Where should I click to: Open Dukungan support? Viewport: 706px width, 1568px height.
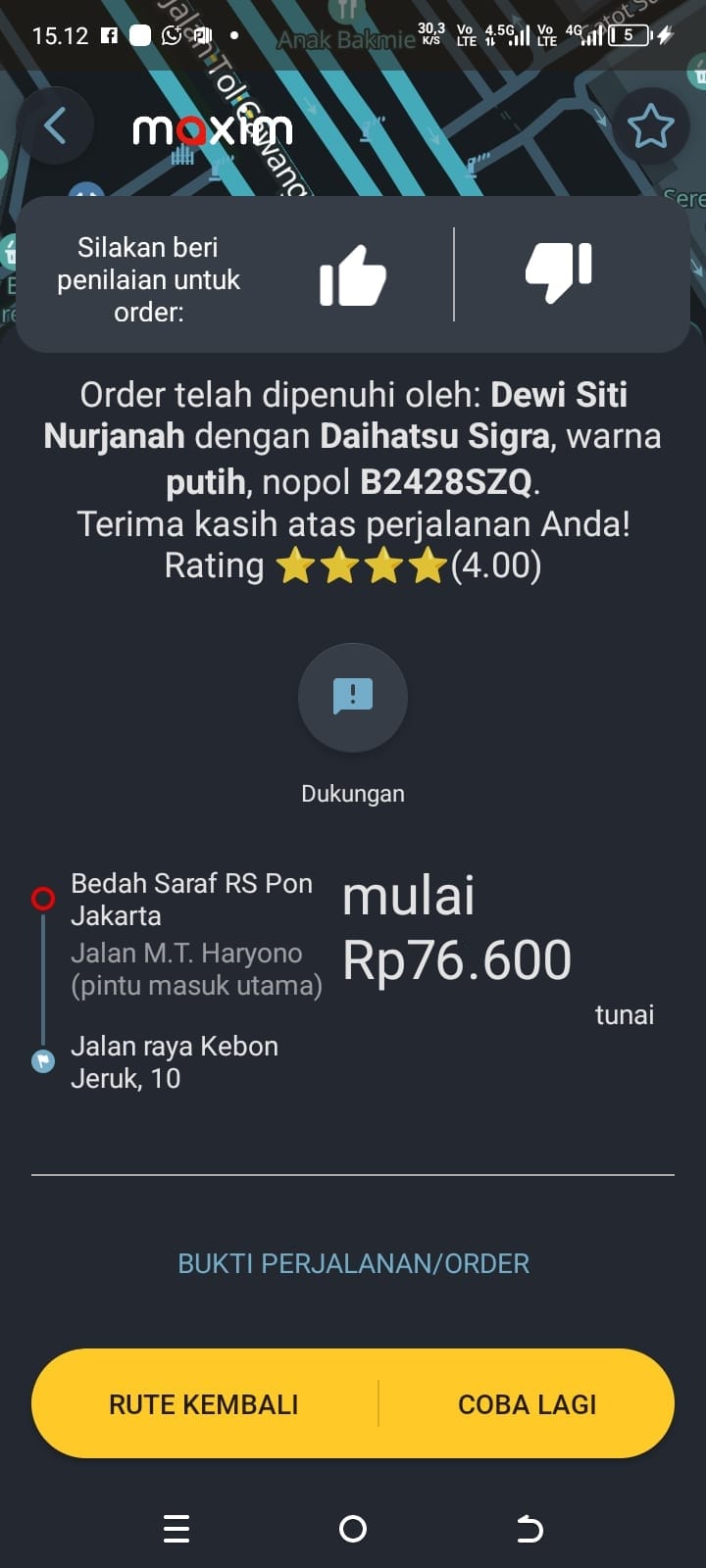pos(353,698)
